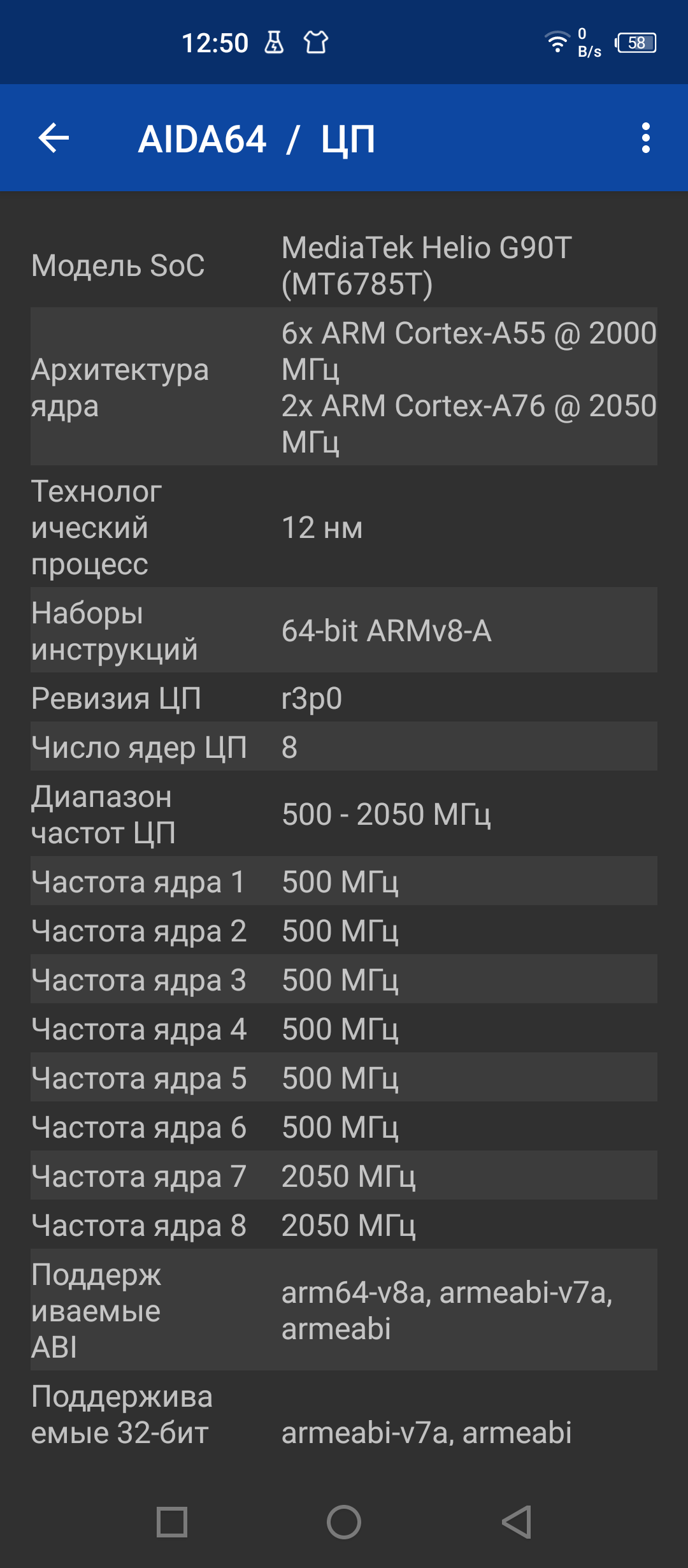Tap the system home button

click(x=344, y=1522)
